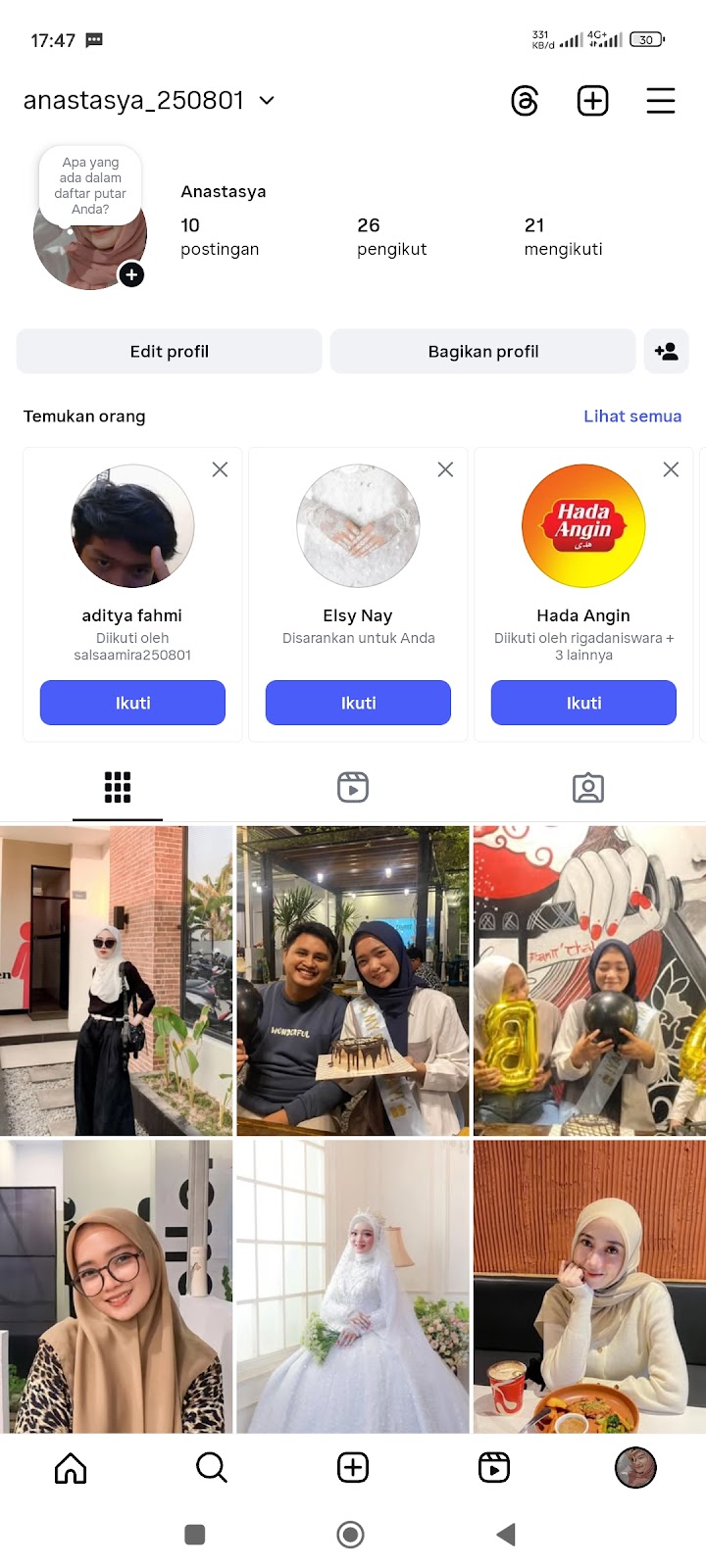Tap the Edit profil button

[x=169, y=352]
